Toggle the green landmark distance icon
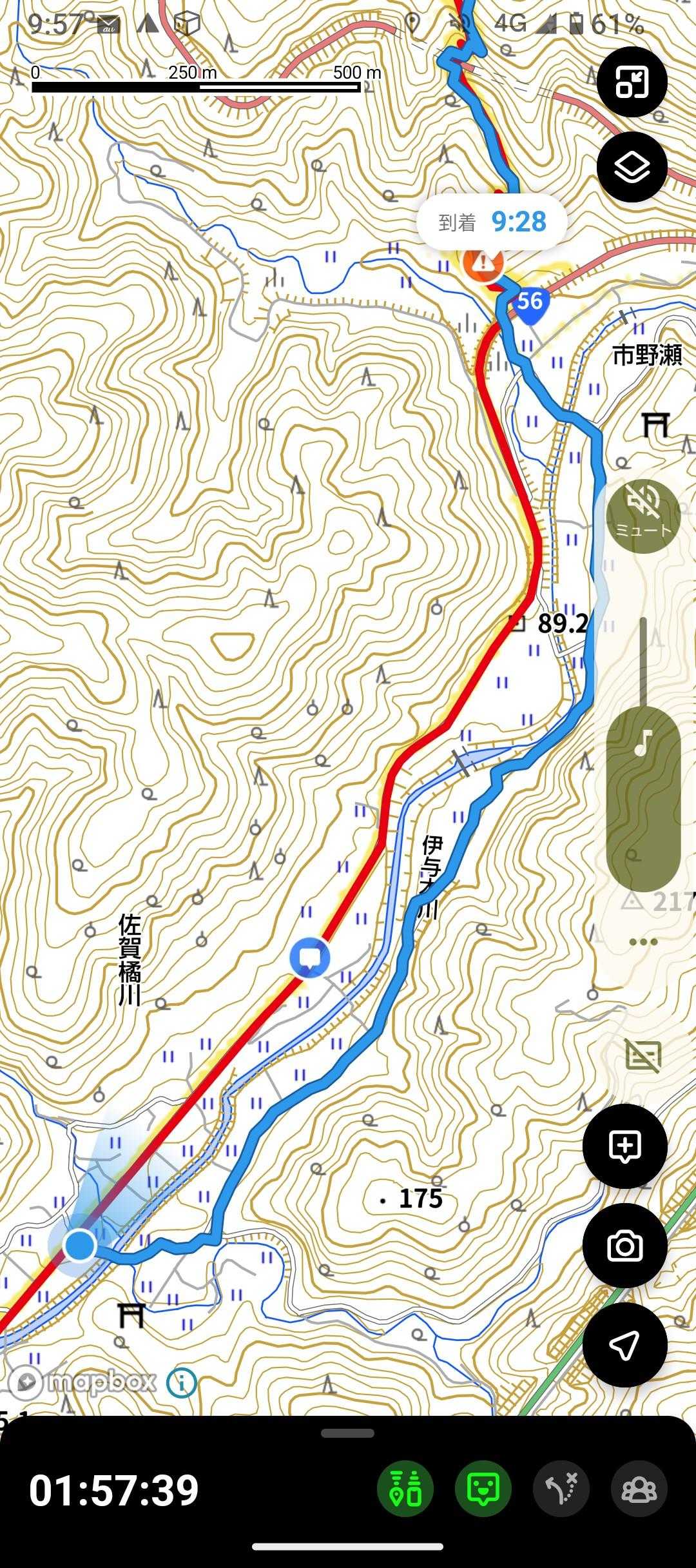Viewport: 696px width, 1568px height. [x=405, y=1489]
